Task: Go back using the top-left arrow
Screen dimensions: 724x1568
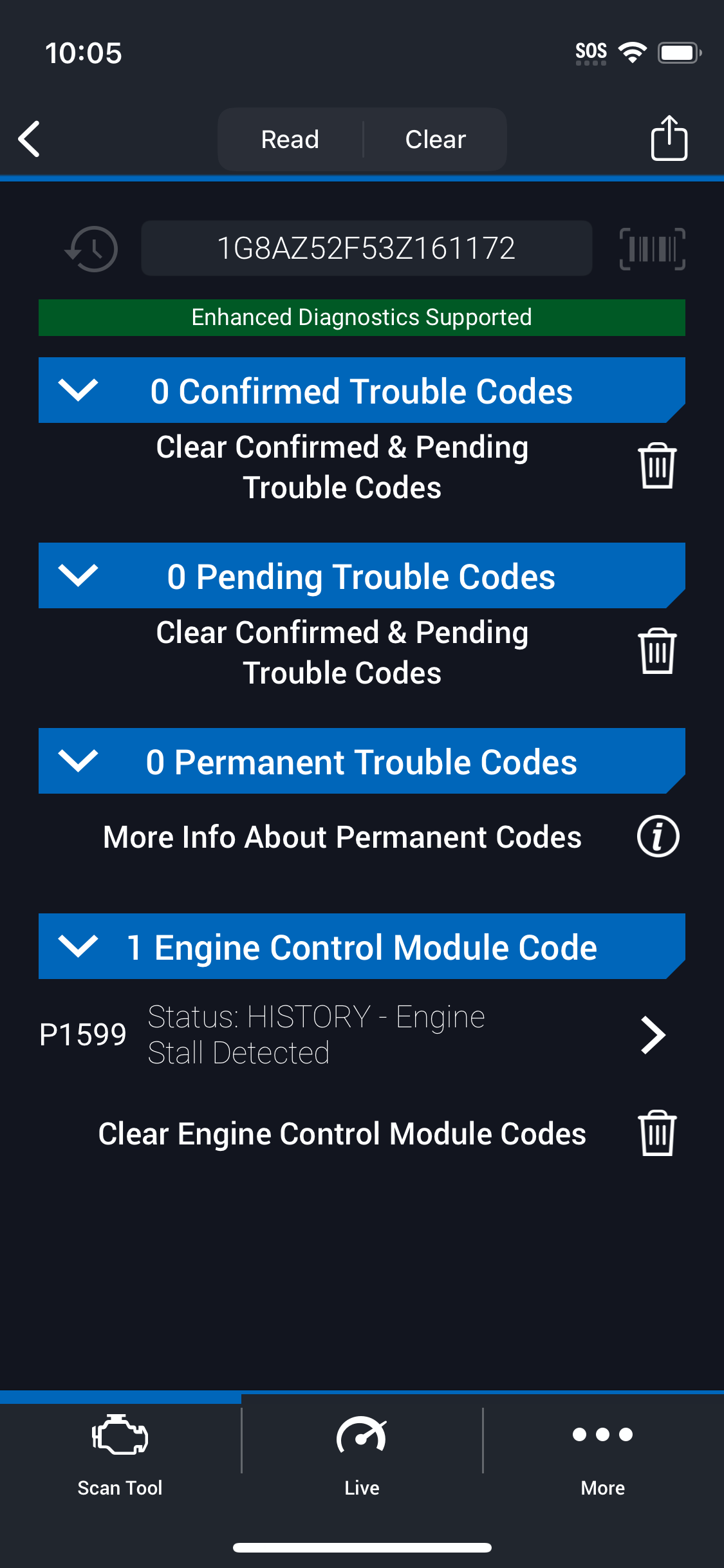Action: 30,139
